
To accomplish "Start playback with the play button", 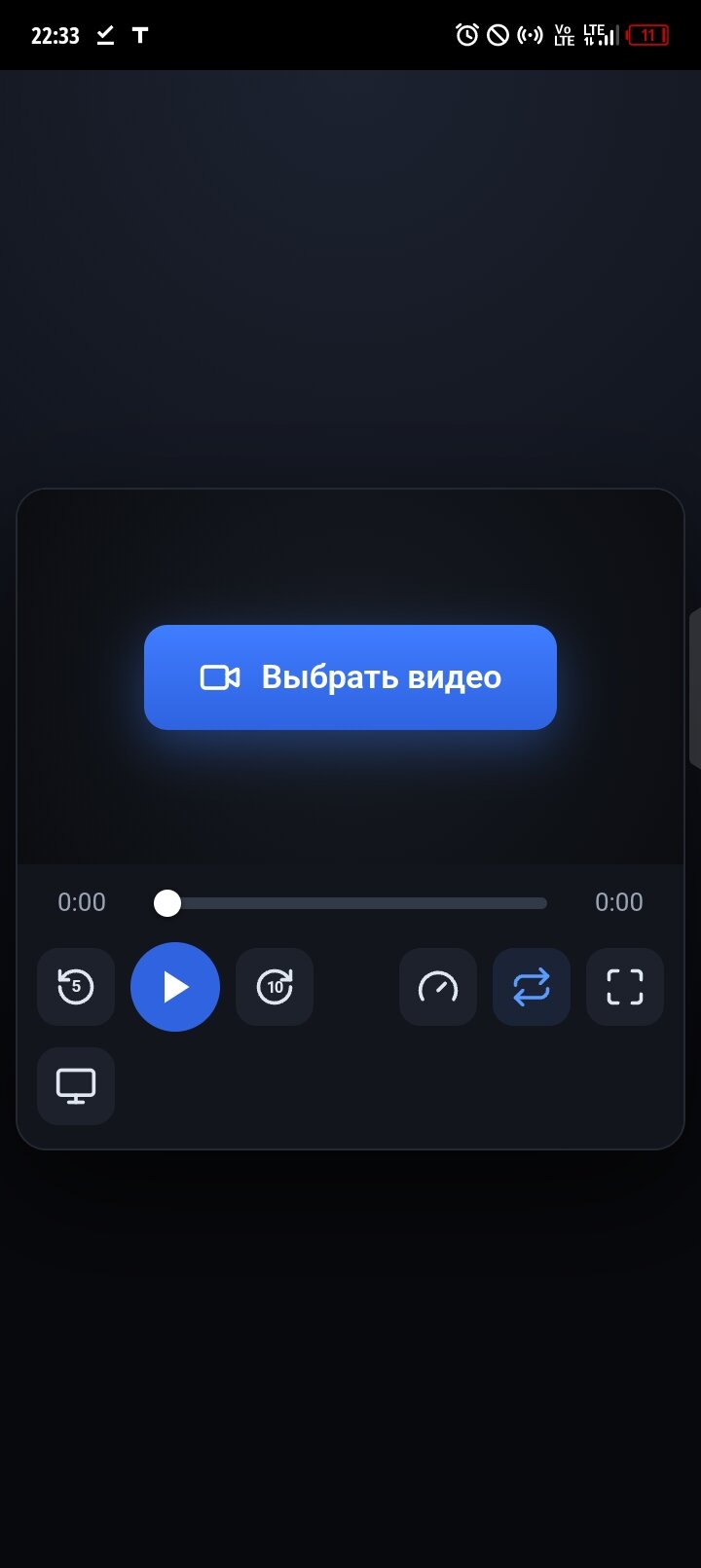I will tap(175, 987).
